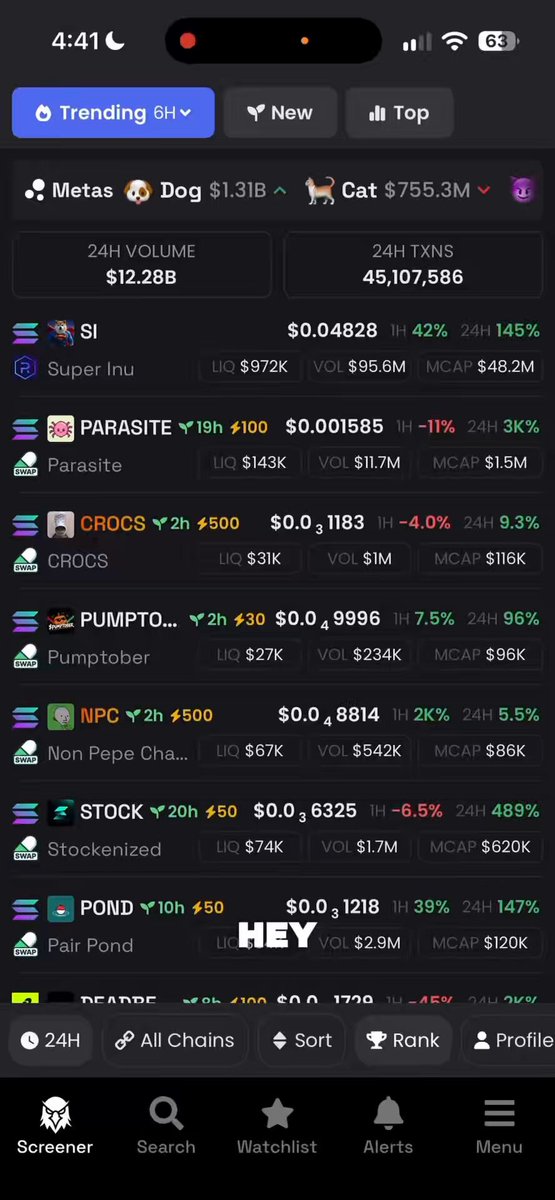Open the Alerts tab
The image size is (555, 1200).
[388, 1126]
